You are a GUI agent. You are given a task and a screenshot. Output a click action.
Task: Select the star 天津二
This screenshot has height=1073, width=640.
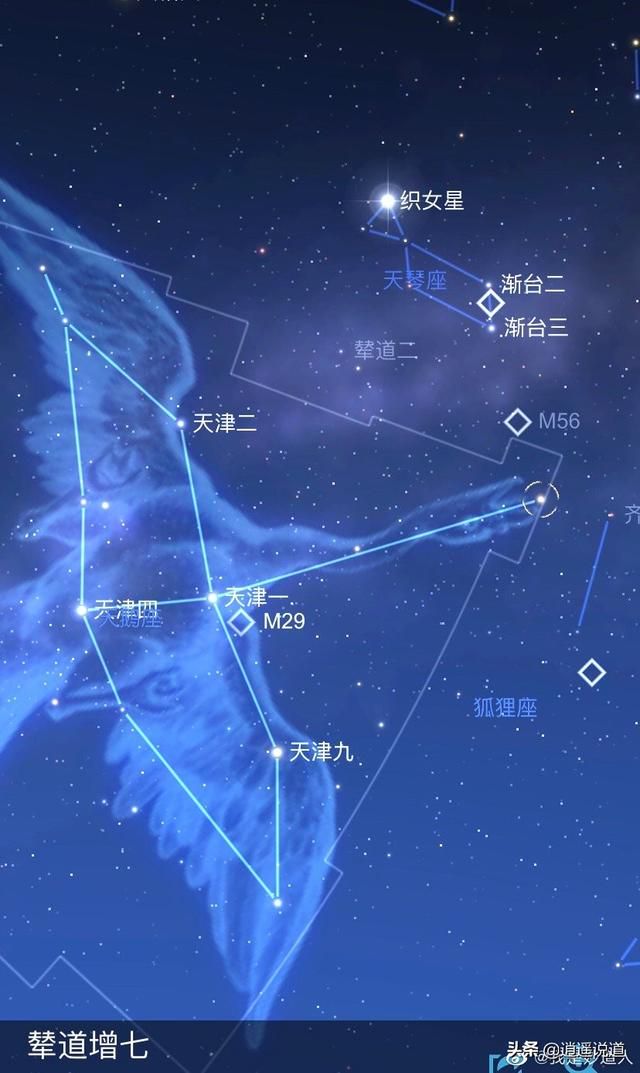(181, 423)
